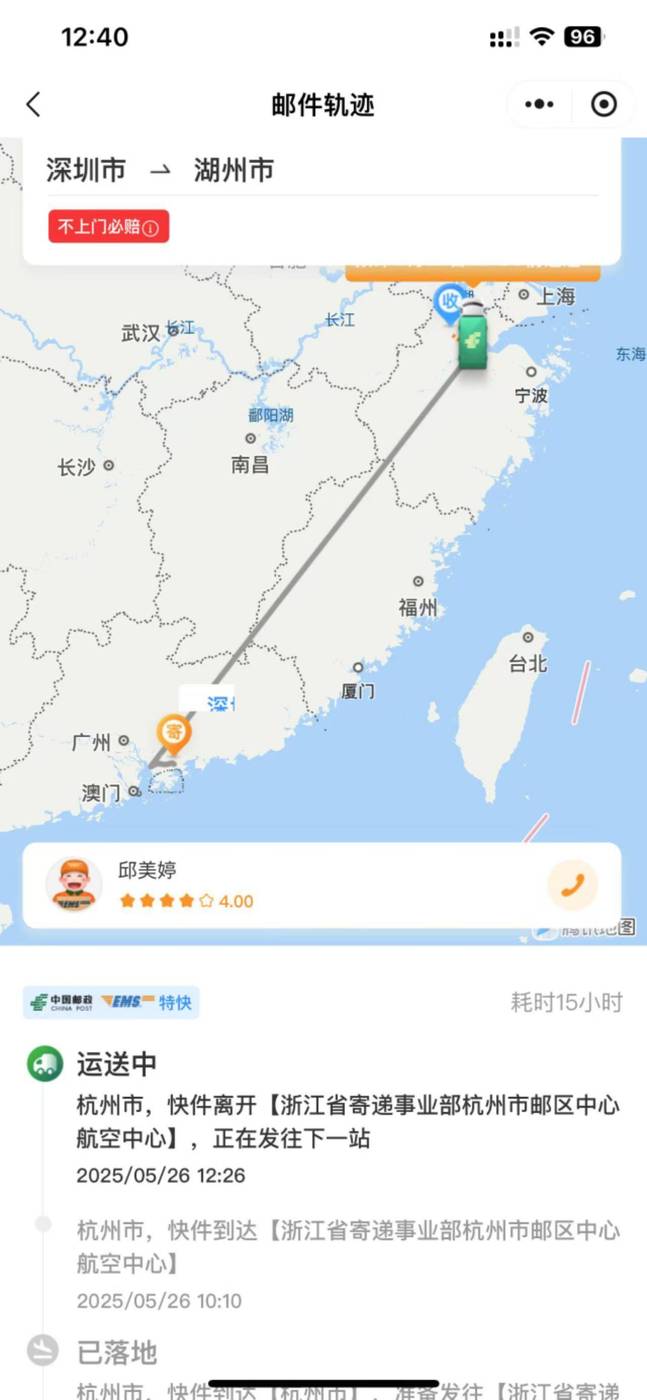Viewport: 647px width, 1400px height.
Task: Open the mini program's three-dot menu
Action: coord(539,104)
